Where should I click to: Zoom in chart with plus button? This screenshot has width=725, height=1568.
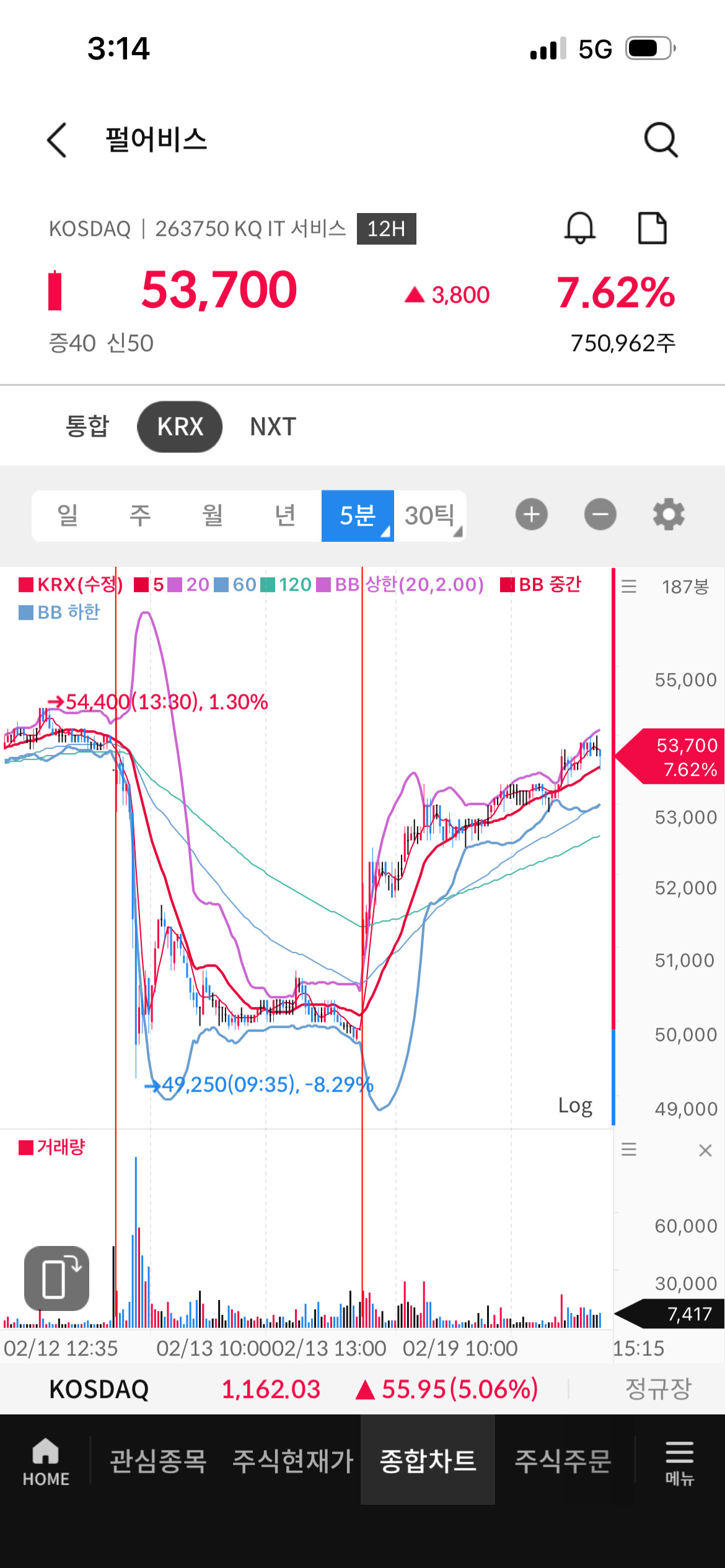coord(531,515)
